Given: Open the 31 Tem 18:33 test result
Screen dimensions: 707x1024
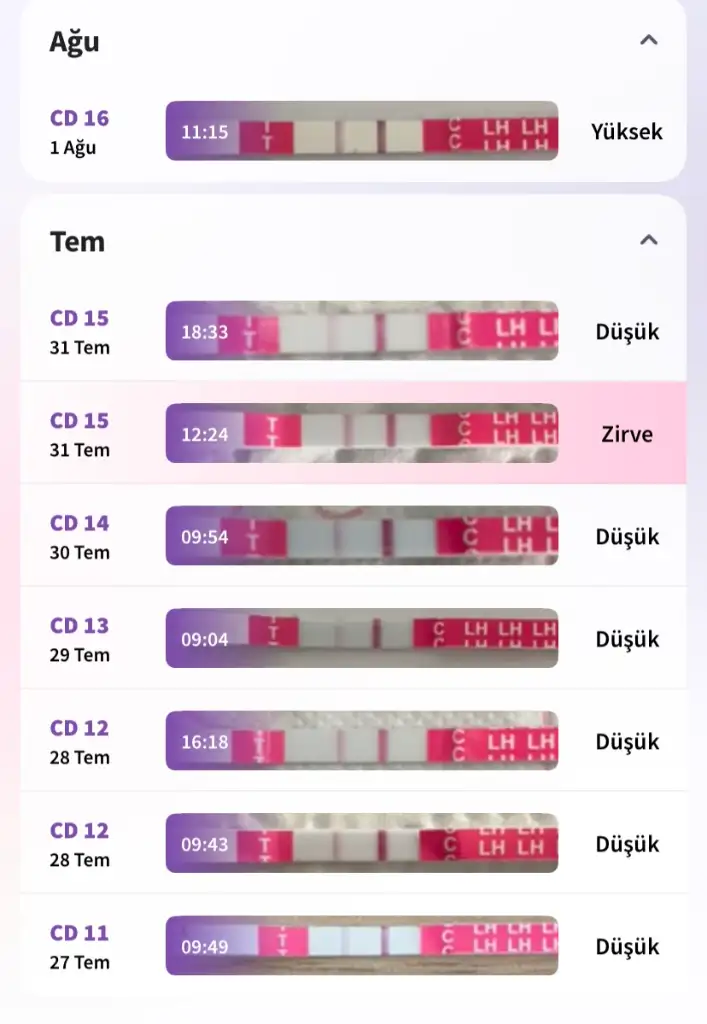Looking at the screenshot, I should 361,331.
